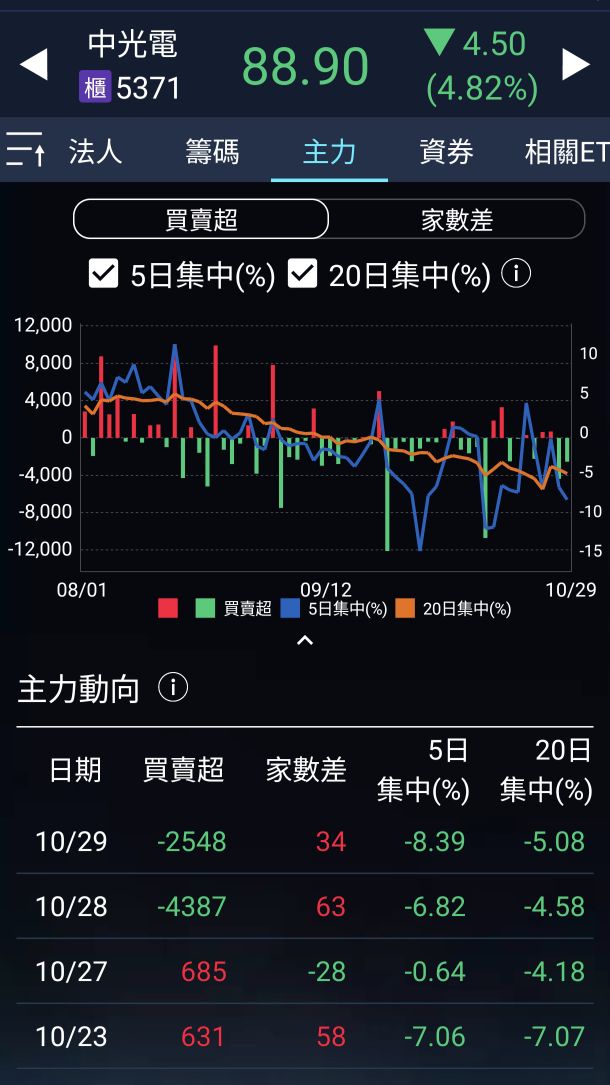This screenshot has width=610, height=1085.
Task: Go to the next stock with right arrow
Action: [x=576, y=65]
